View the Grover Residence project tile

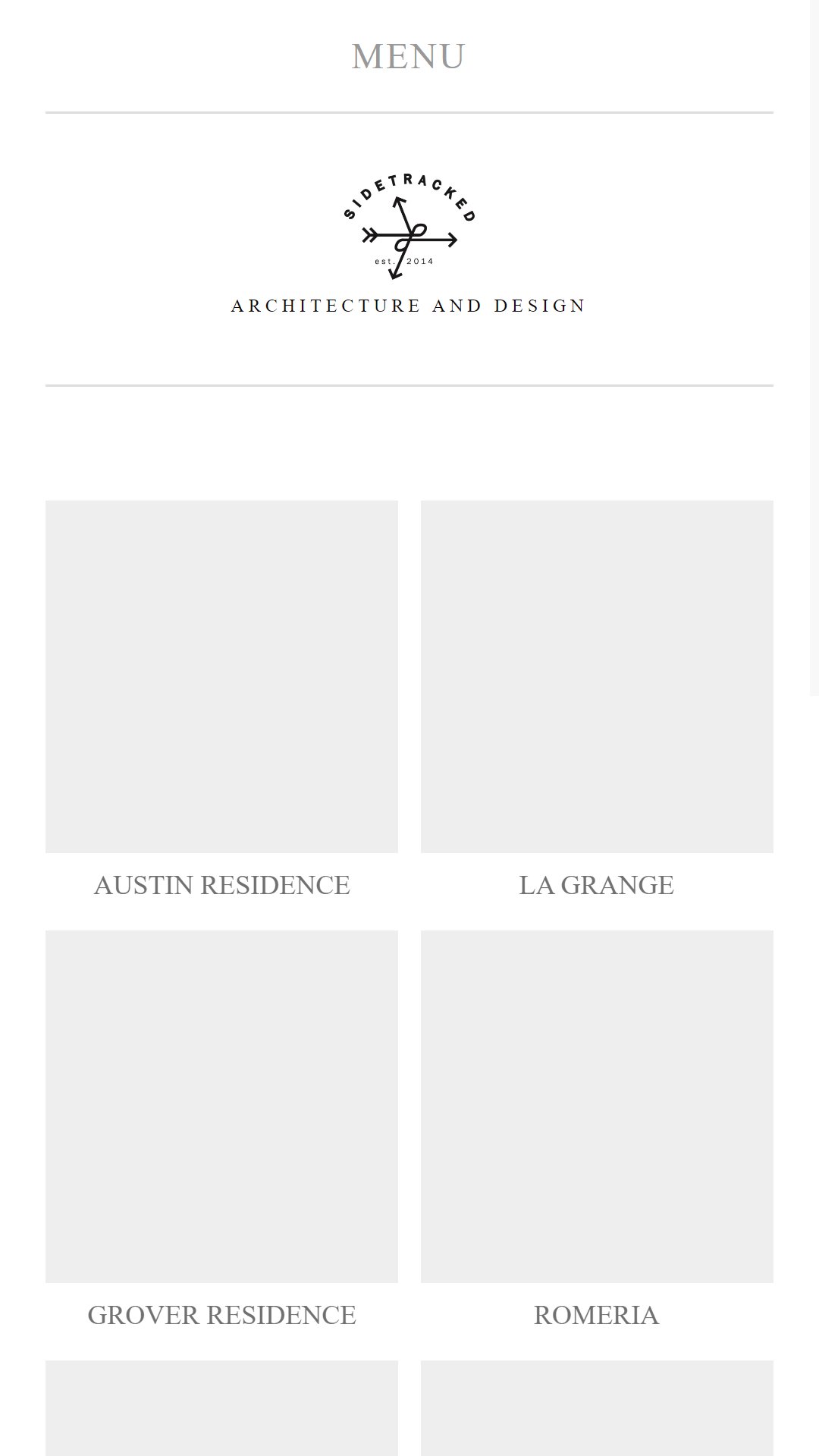(221, 1106)
